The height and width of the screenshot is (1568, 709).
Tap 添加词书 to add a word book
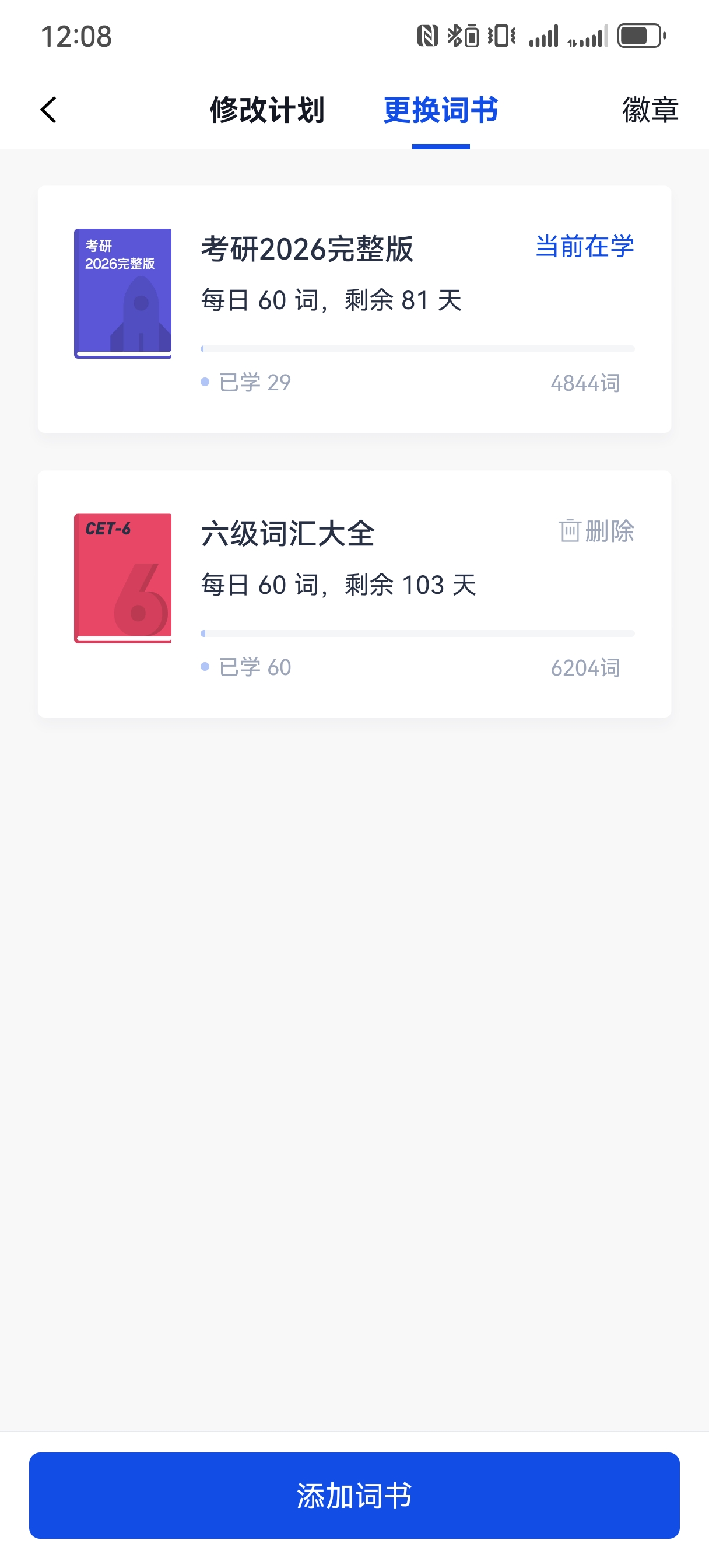tap(354, 1495)
